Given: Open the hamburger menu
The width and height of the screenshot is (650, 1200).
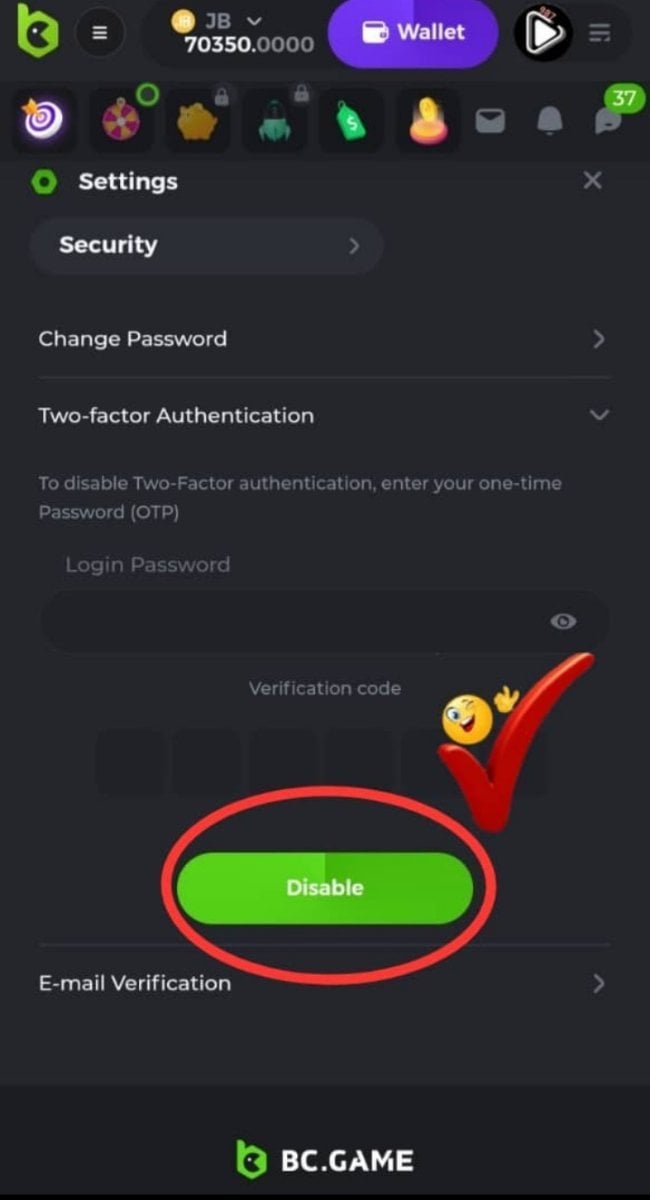Looking at the screenshot, I should (99, 32).
